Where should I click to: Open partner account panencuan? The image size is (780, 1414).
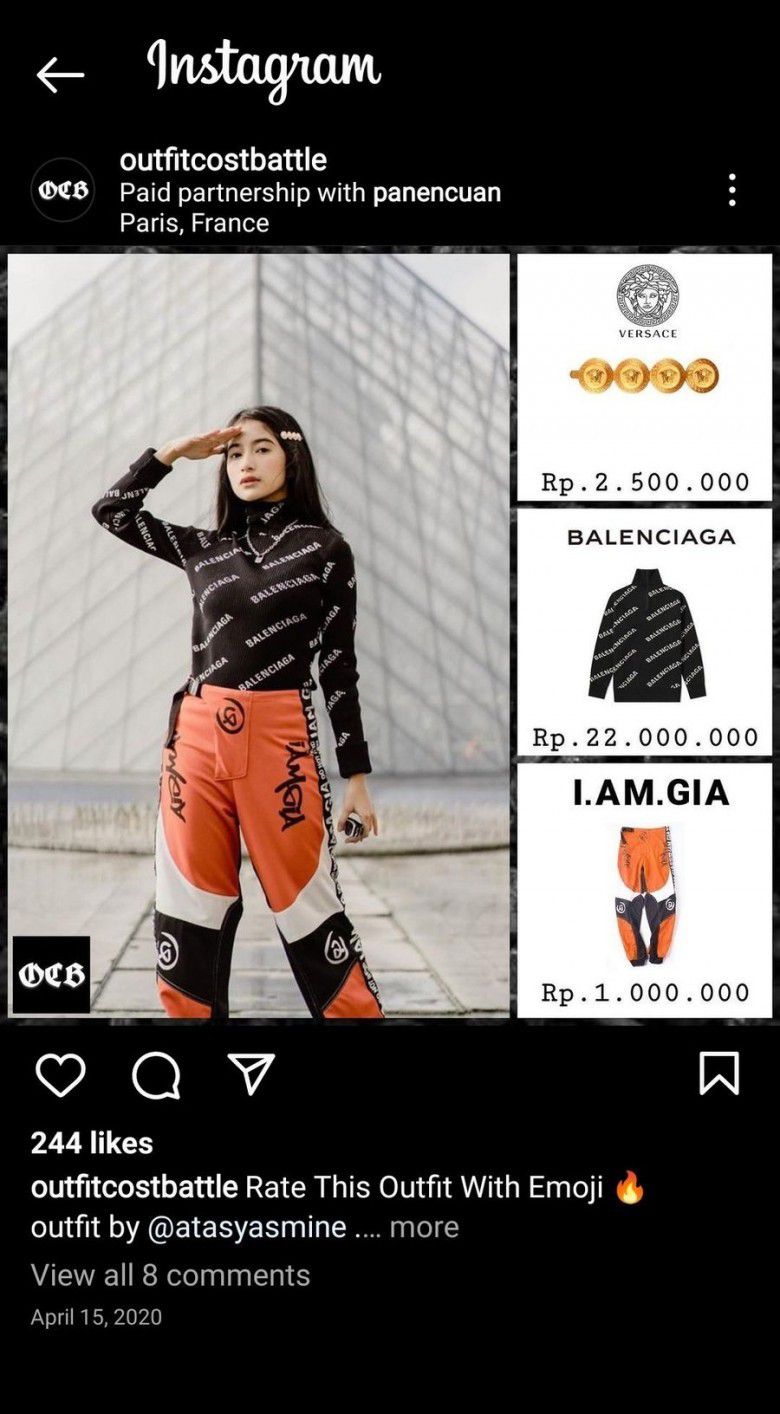[x=437, y=192]
